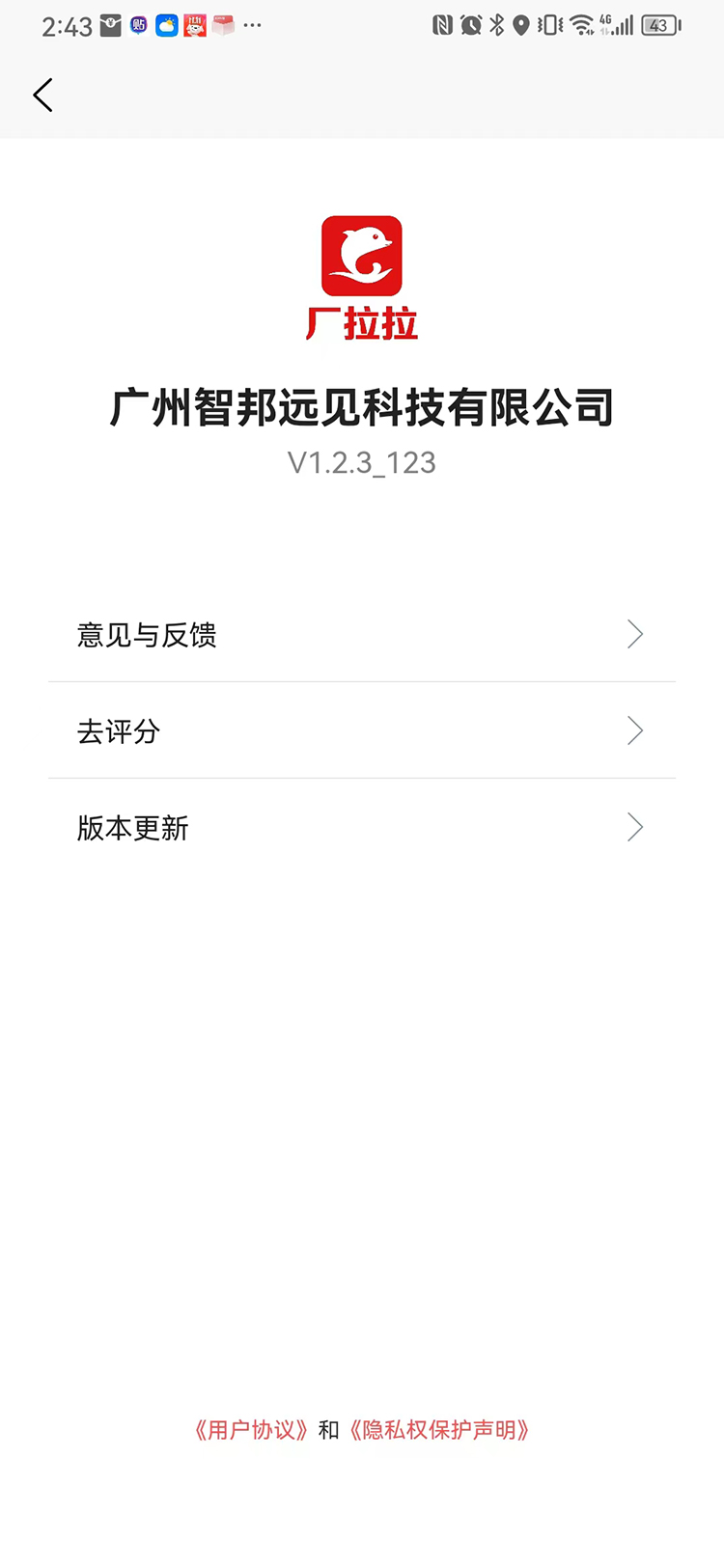Tap the ellipsis in the notification area
The width and height of the screenshot is (724, 1568).
251,25
